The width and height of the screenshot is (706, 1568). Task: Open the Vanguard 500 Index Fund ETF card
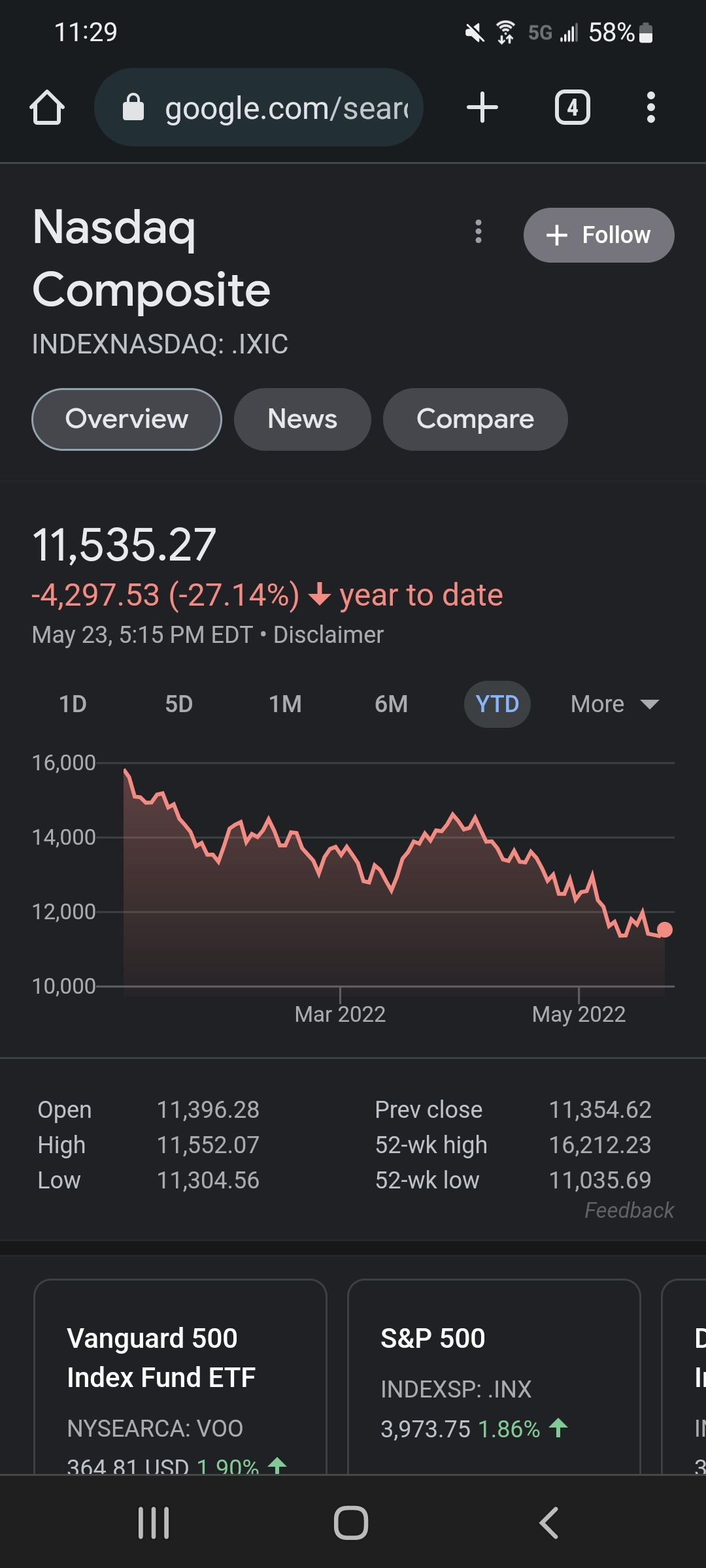[180, 1376]
